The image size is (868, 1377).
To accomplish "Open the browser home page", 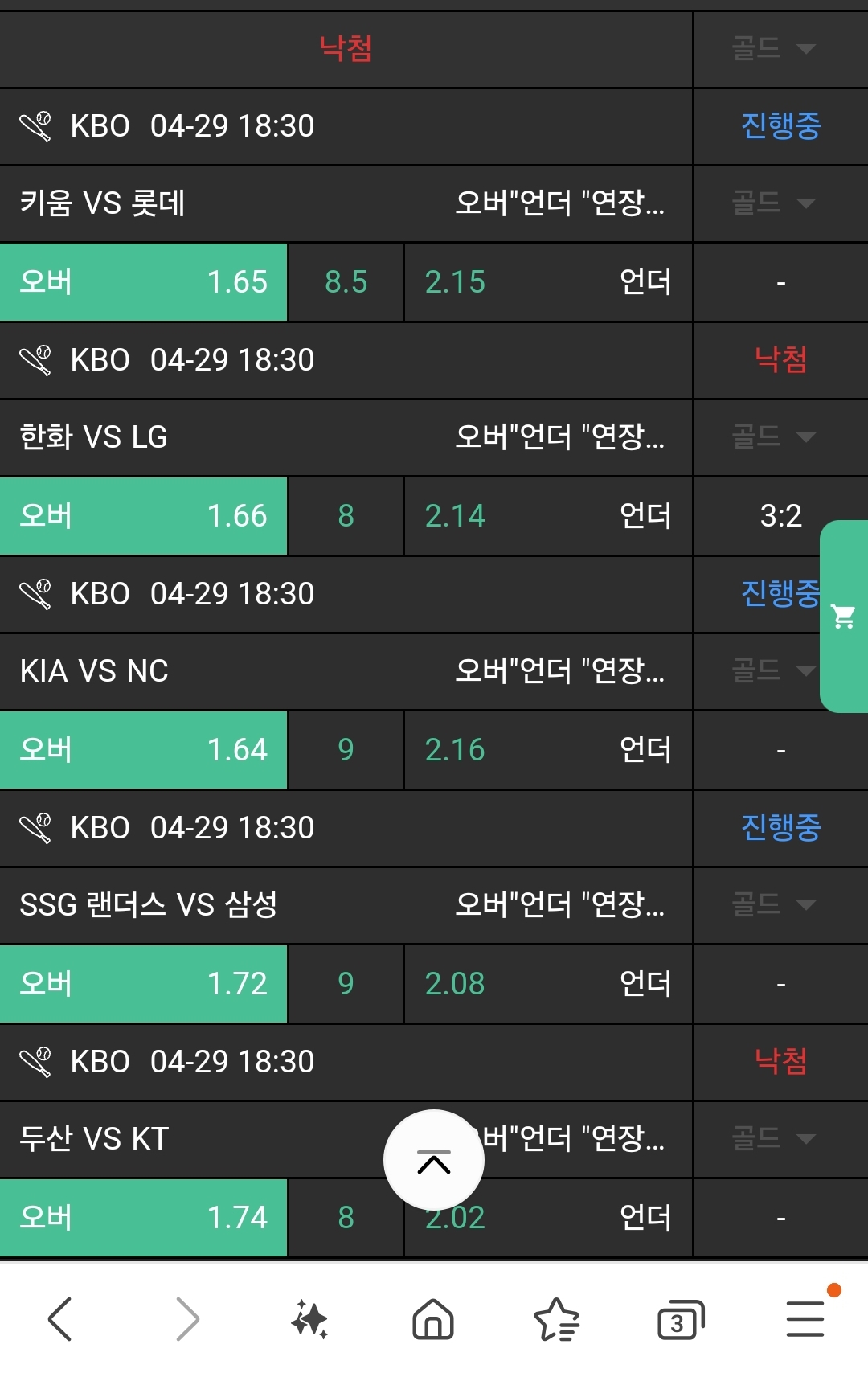I will pos(433,1319).
